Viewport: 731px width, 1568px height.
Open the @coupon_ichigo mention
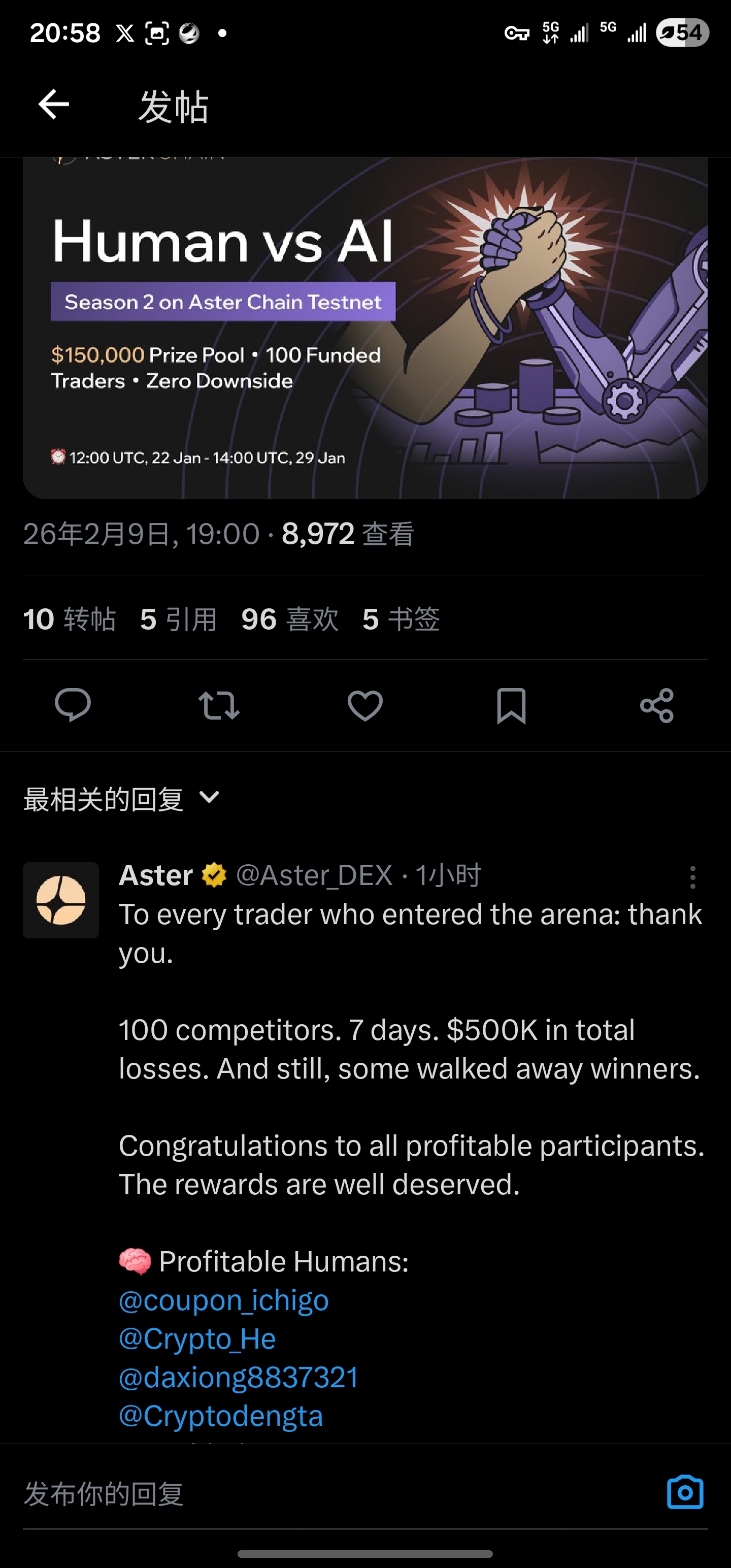[x=223, y=1301]
